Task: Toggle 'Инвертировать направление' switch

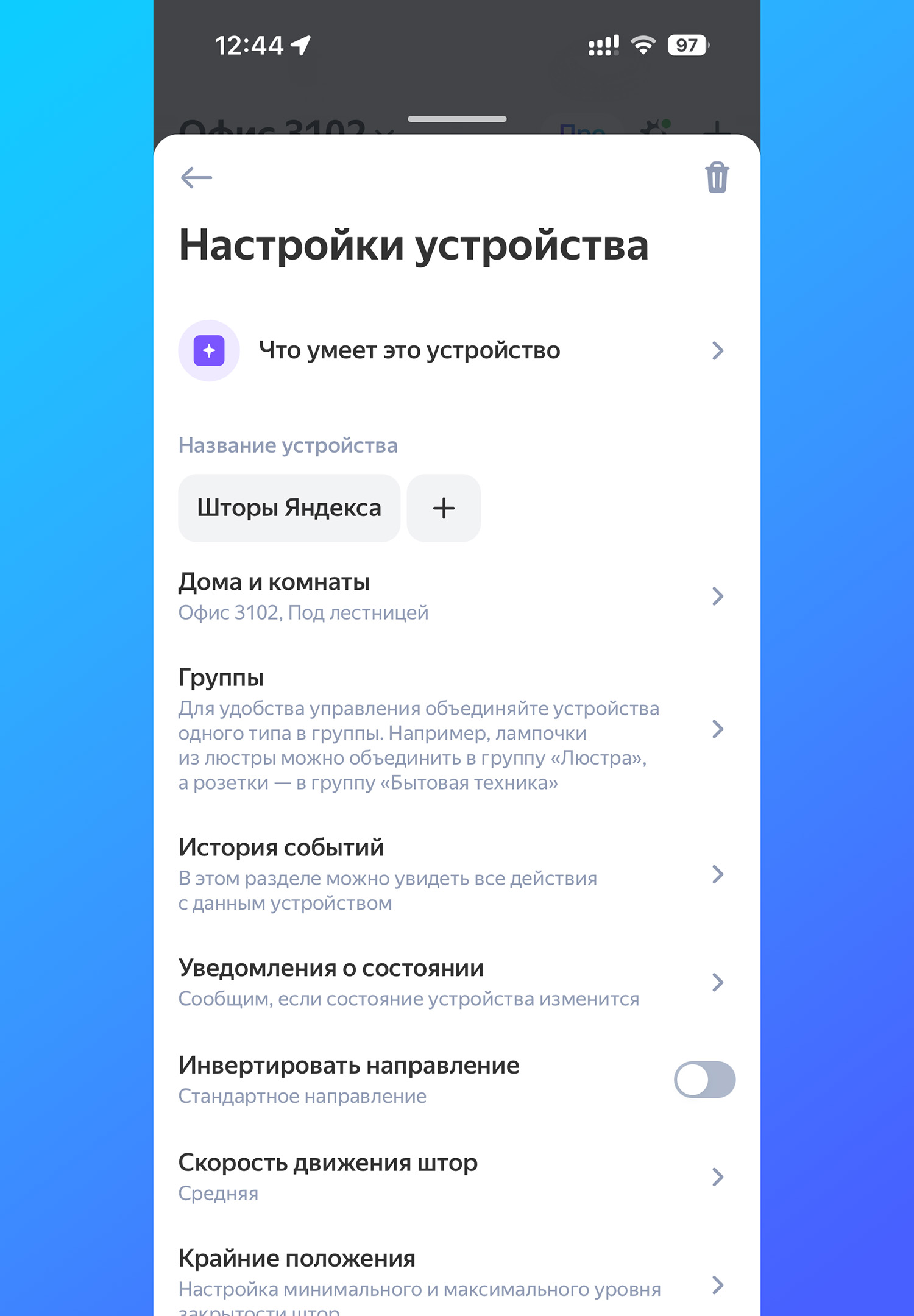Action: pos(704,1080)
